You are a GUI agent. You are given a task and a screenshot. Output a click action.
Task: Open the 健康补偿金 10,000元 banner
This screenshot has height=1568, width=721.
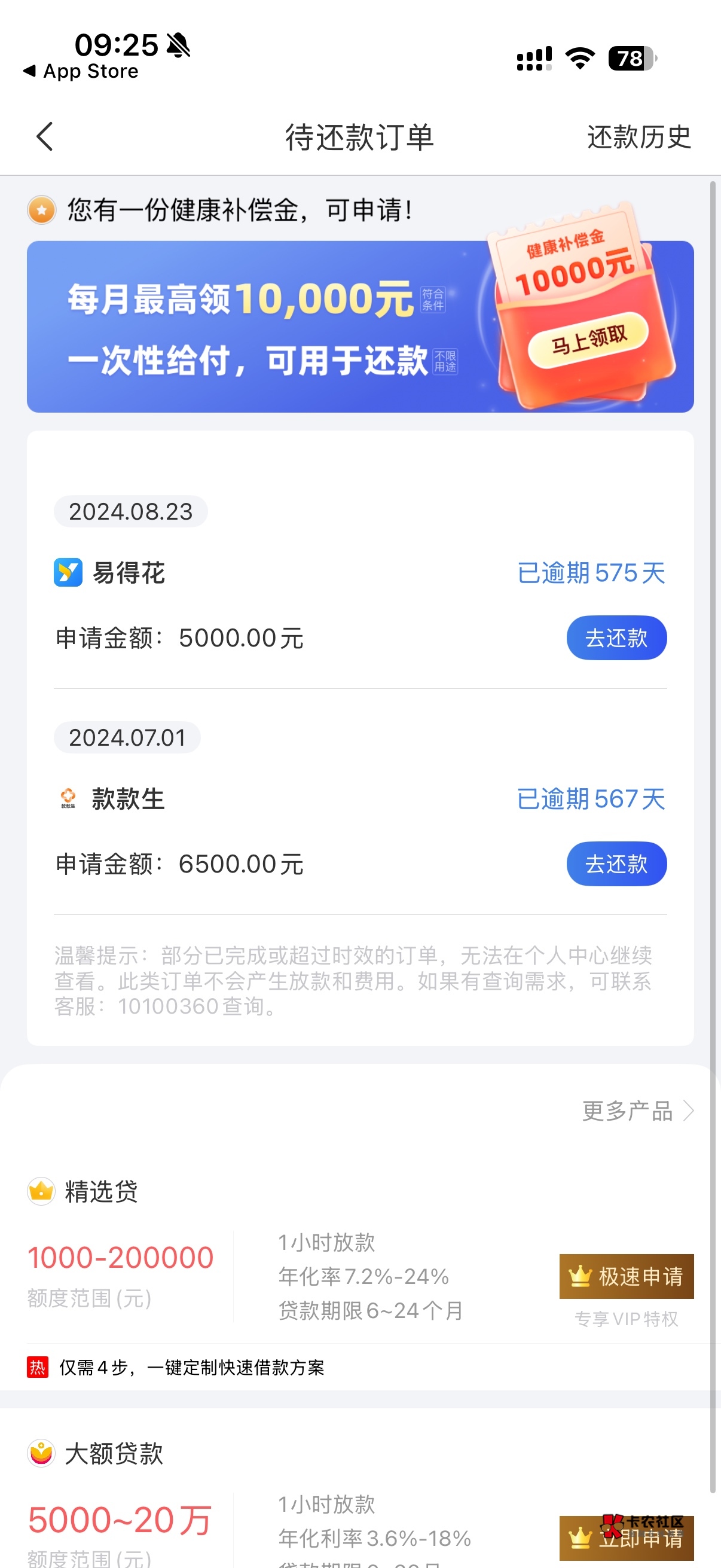pyautogui.click(x=360, y=327)
